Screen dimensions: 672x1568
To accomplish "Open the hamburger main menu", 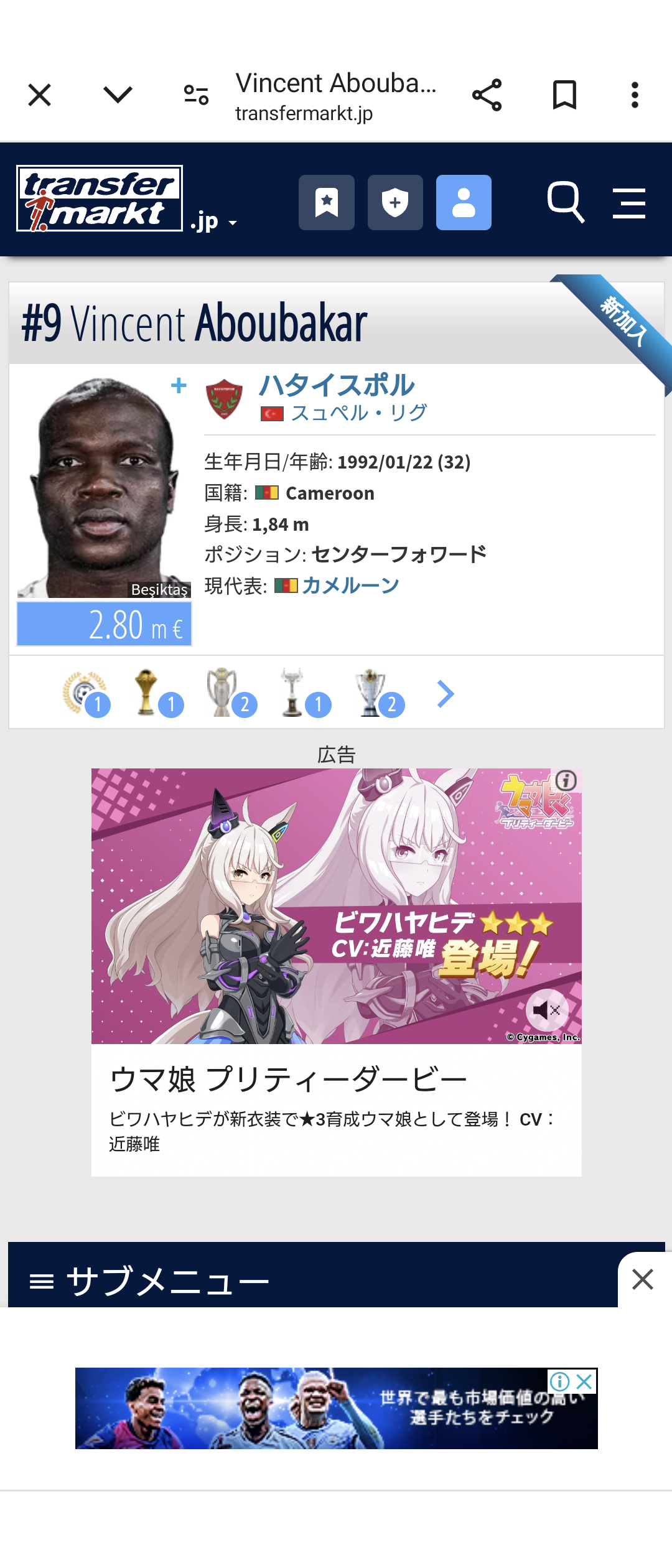I will [628, 203].
